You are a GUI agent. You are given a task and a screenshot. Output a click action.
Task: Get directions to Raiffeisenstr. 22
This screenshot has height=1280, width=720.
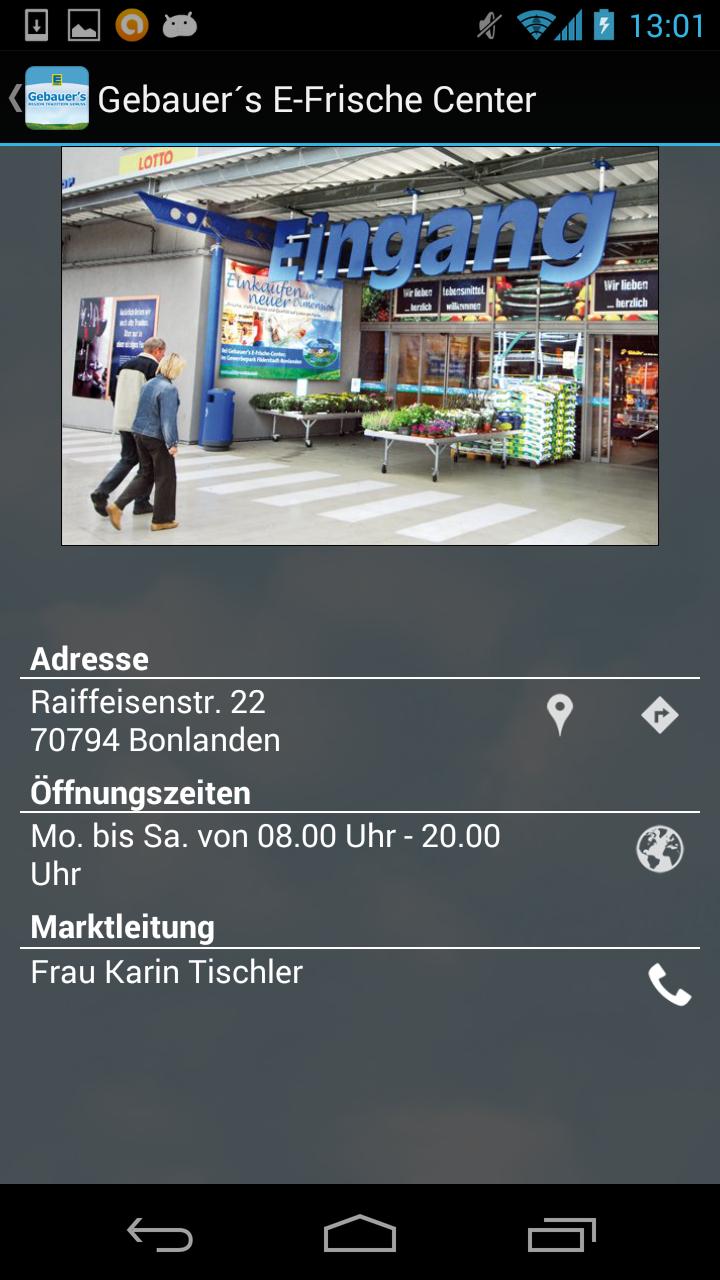click(660, 715)
